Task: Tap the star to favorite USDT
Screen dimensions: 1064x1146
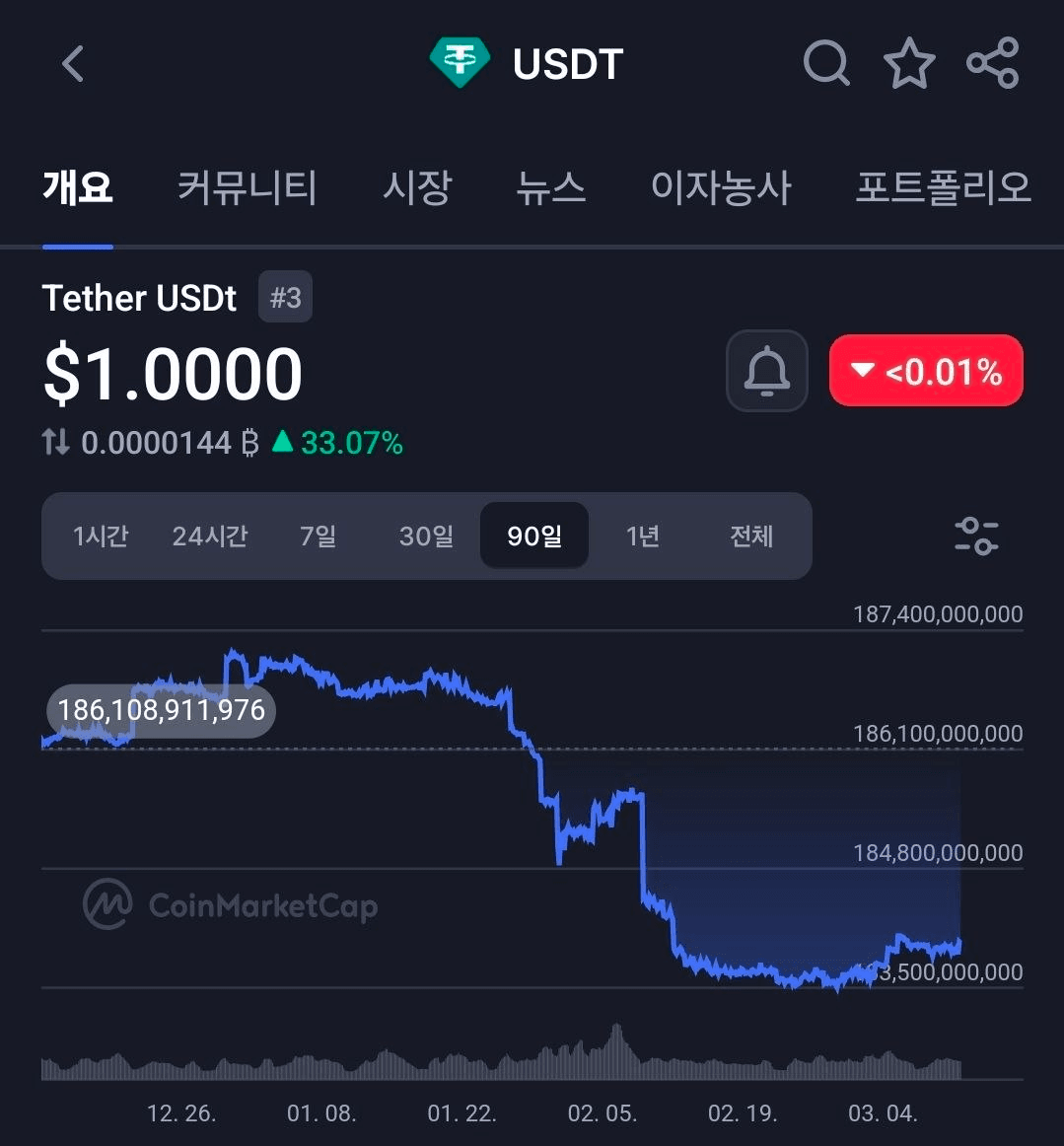Action: pyautogui.click(x=909, y=62)
